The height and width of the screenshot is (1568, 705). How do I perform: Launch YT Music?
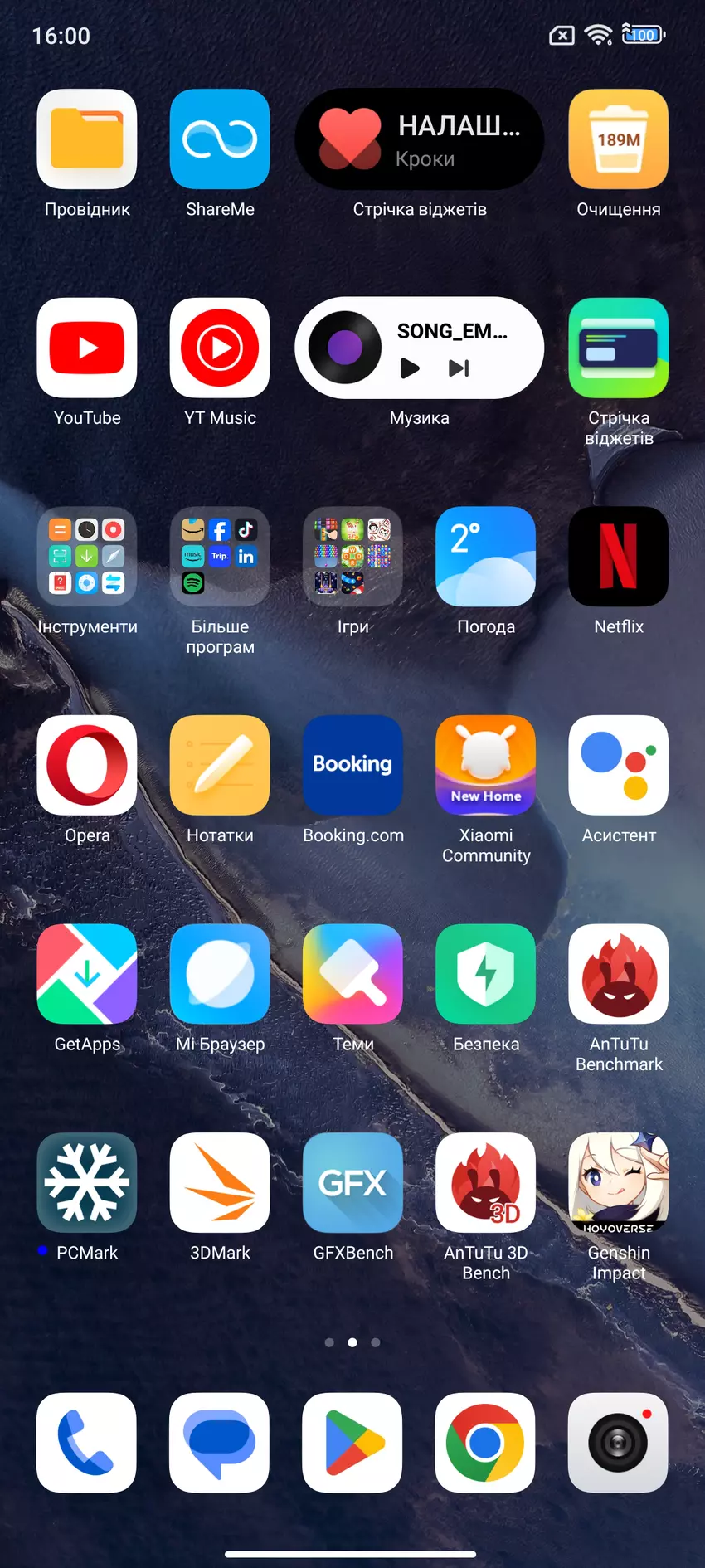tap(220, 348)
